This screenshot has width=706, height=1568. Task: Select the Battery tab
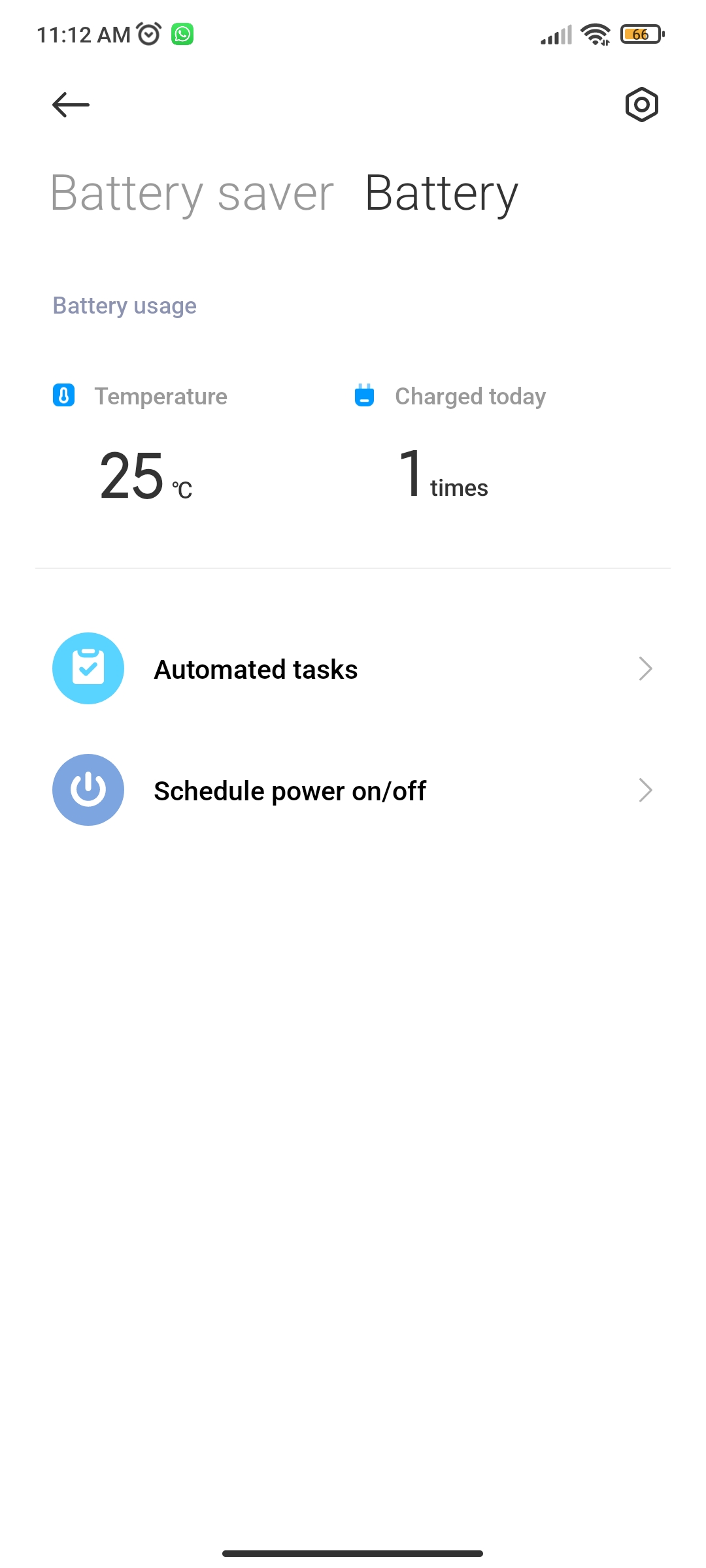pos(441,193)
